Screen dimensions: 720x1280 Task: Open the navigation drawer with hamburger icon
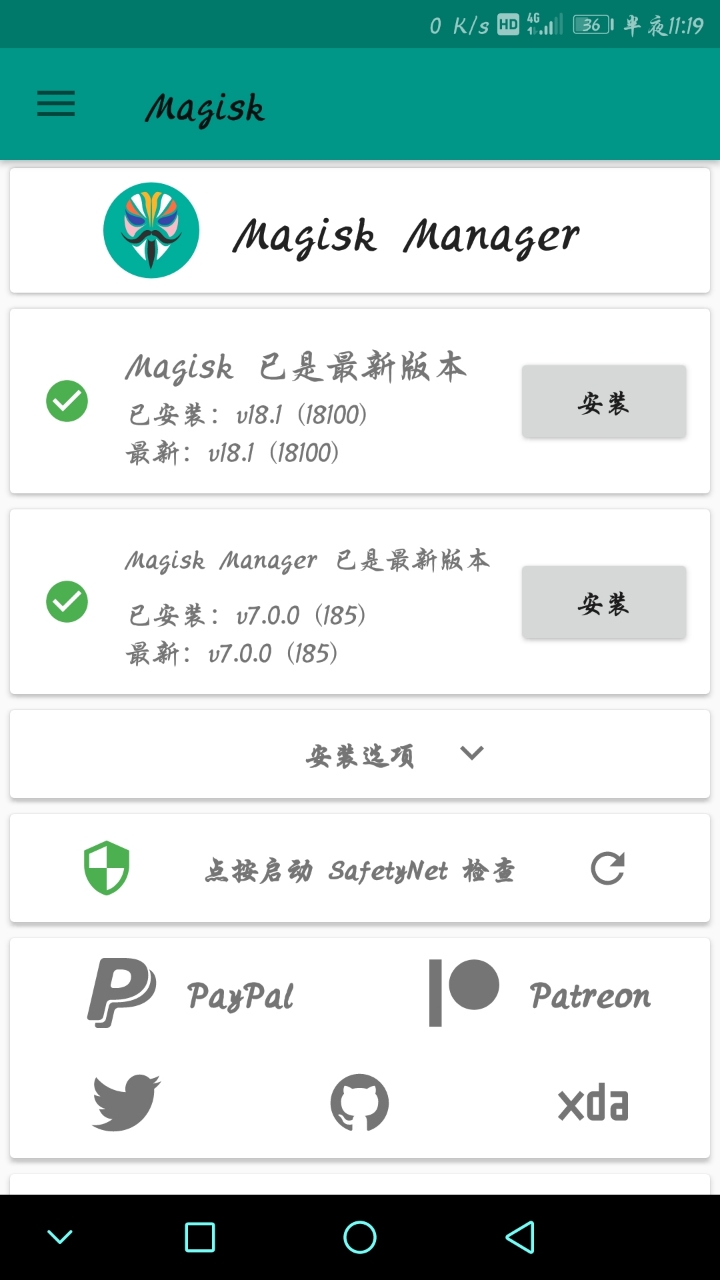[x=55, y=104]
